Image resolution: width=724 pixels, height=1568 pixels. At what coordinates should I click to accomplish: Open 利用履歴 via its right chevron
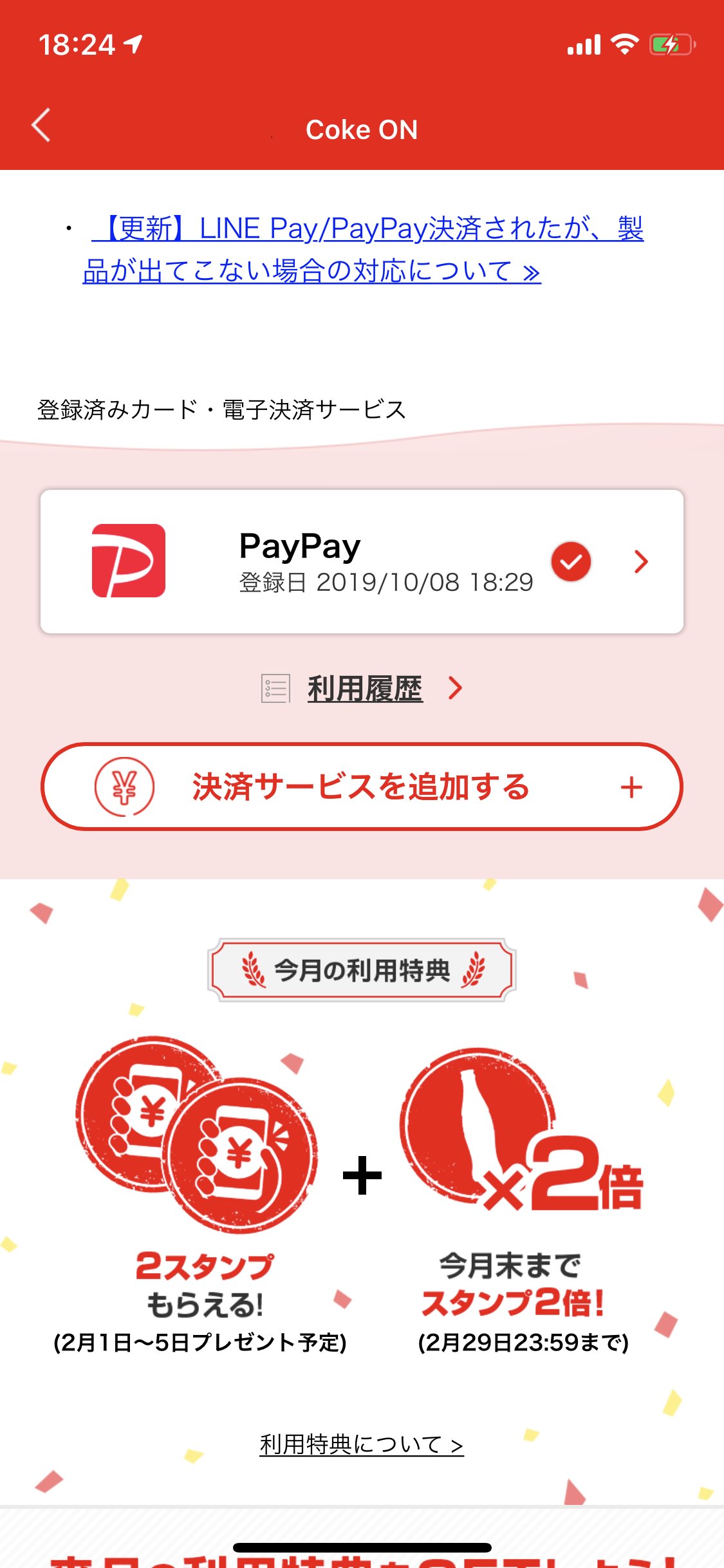(x=456, y=688)
